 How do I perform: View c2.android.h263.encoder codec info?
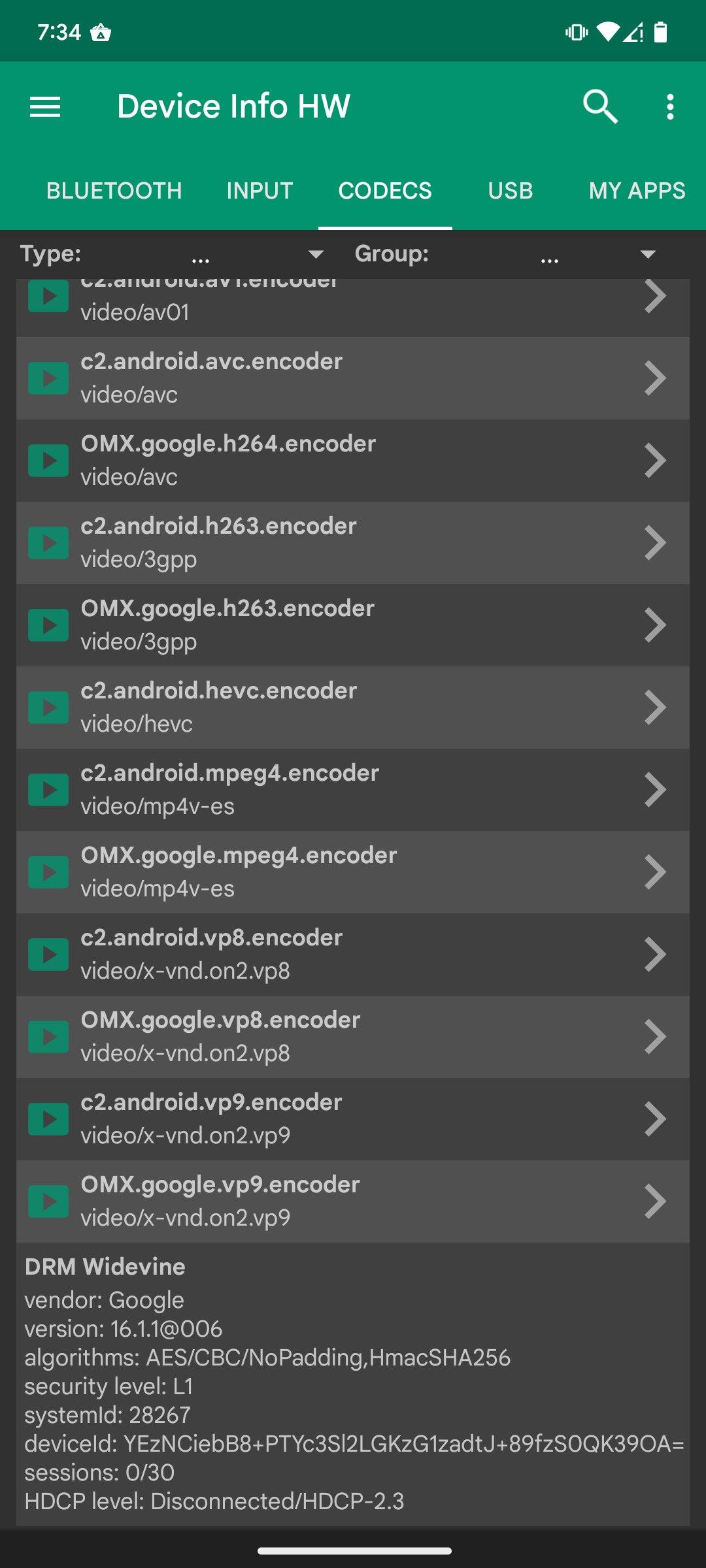(x=353, y=543)
